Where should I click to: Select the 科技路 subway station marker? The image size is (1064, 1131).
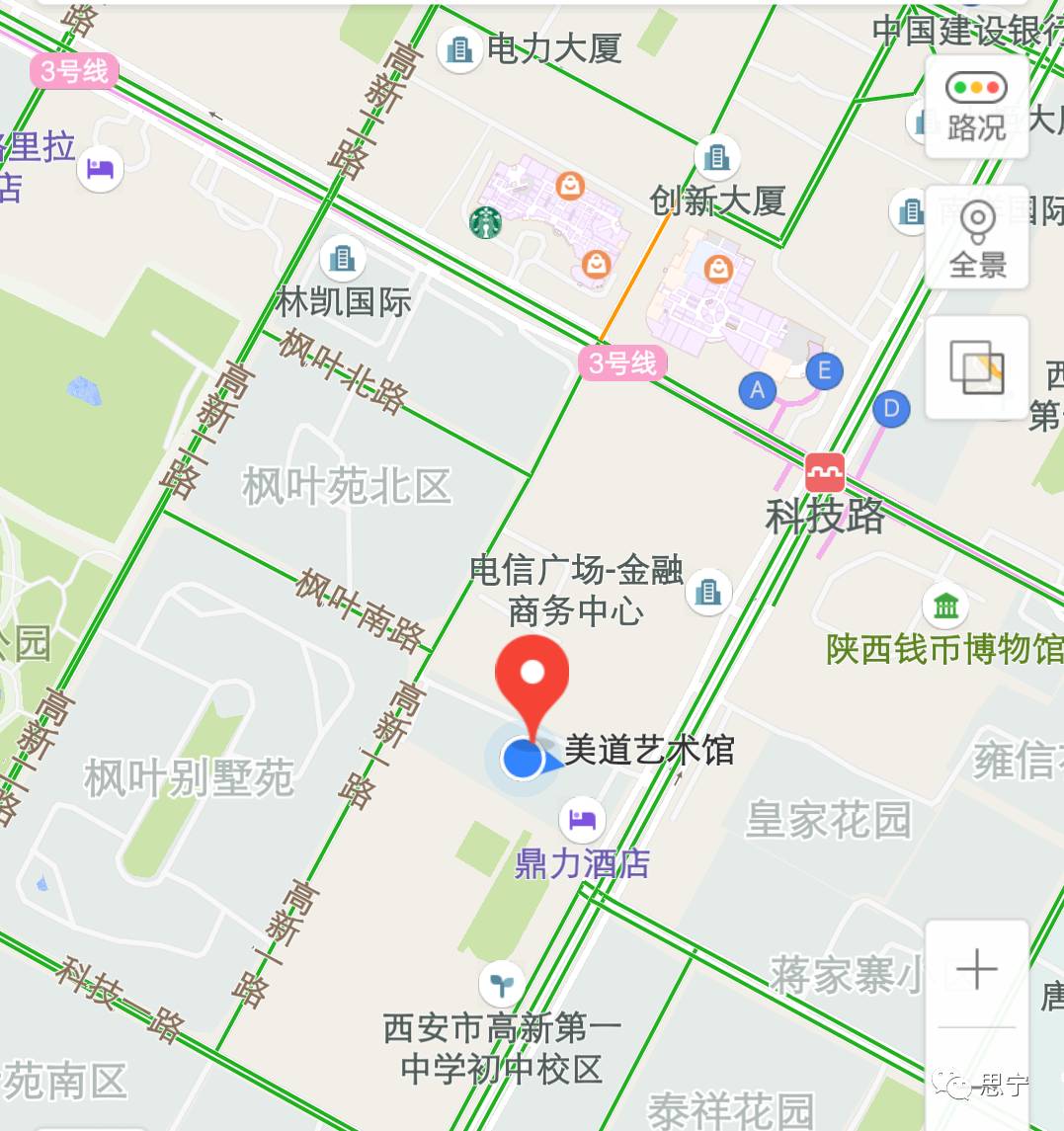[824, 473]
